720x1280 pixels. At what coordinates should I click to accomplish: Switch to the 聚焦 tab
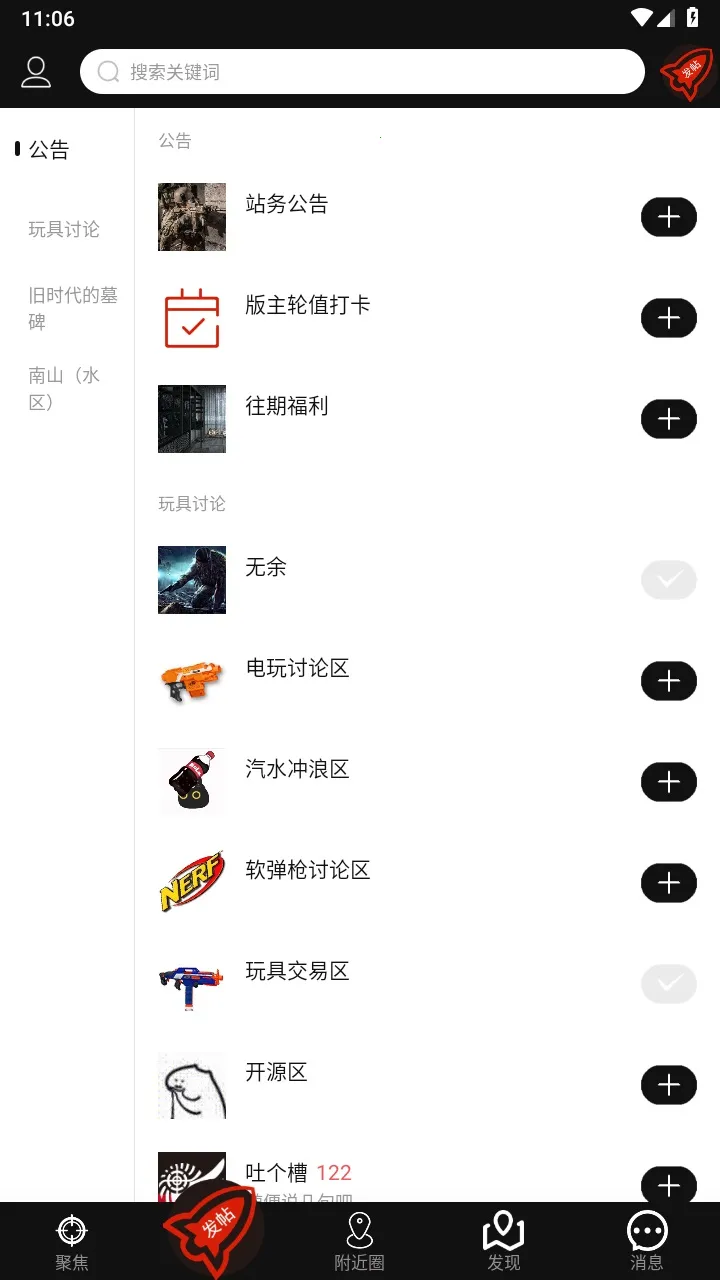[x=72, y=1242]
